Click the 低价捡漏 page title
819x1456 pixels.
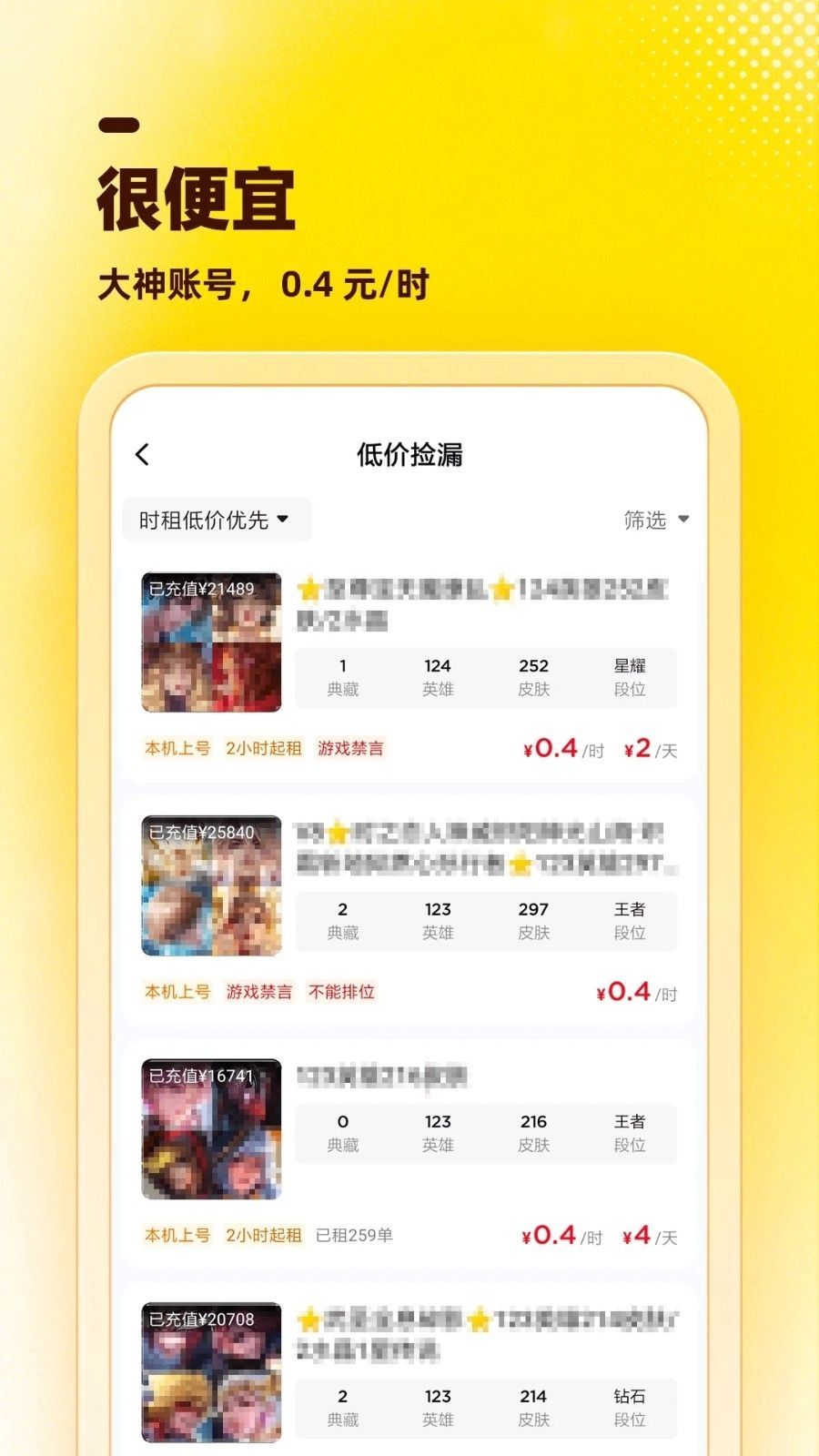coord(409,455)
